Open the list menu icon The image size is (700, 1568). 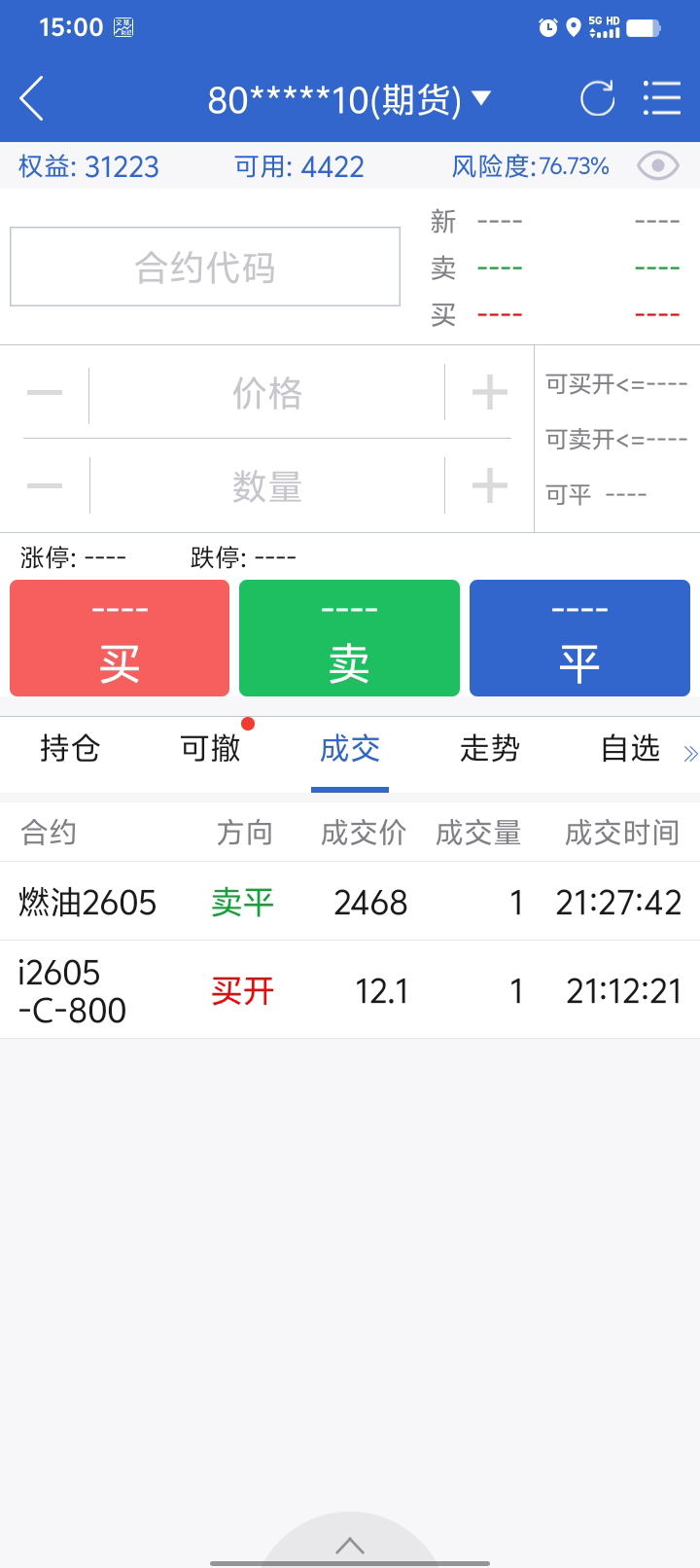click(662, 98)
